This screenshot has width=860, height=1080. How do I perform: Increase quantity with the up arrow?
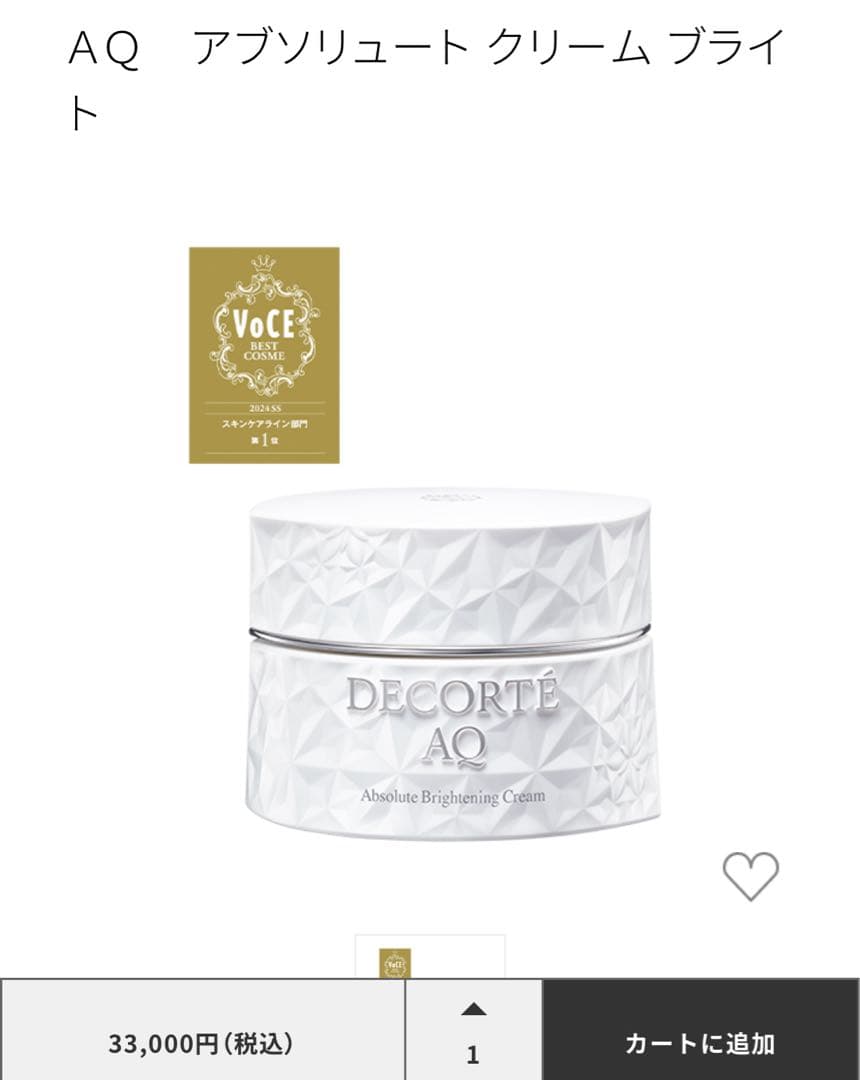[473, 1009]
